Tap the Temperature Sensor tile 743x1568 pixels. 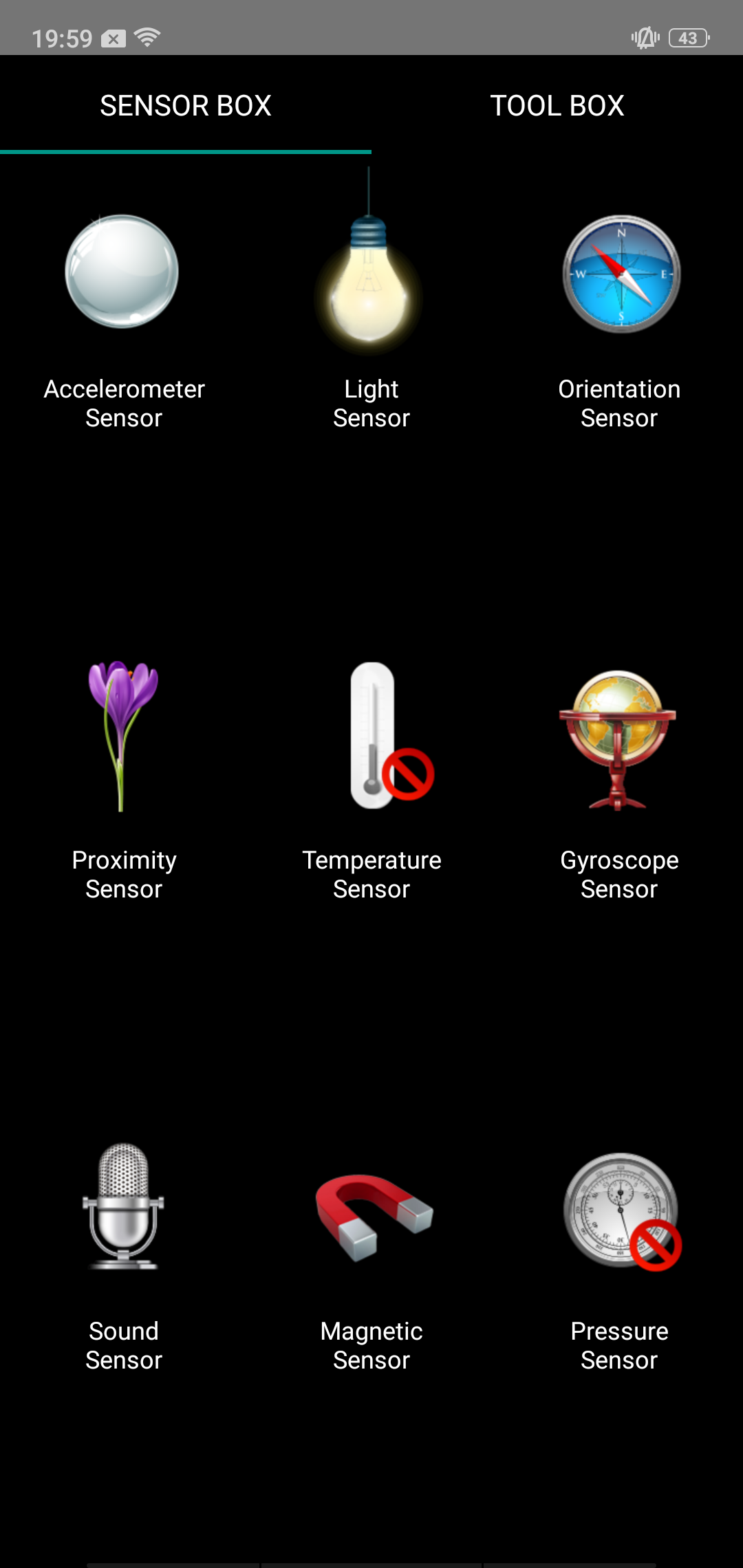click(x=371, y=781)
